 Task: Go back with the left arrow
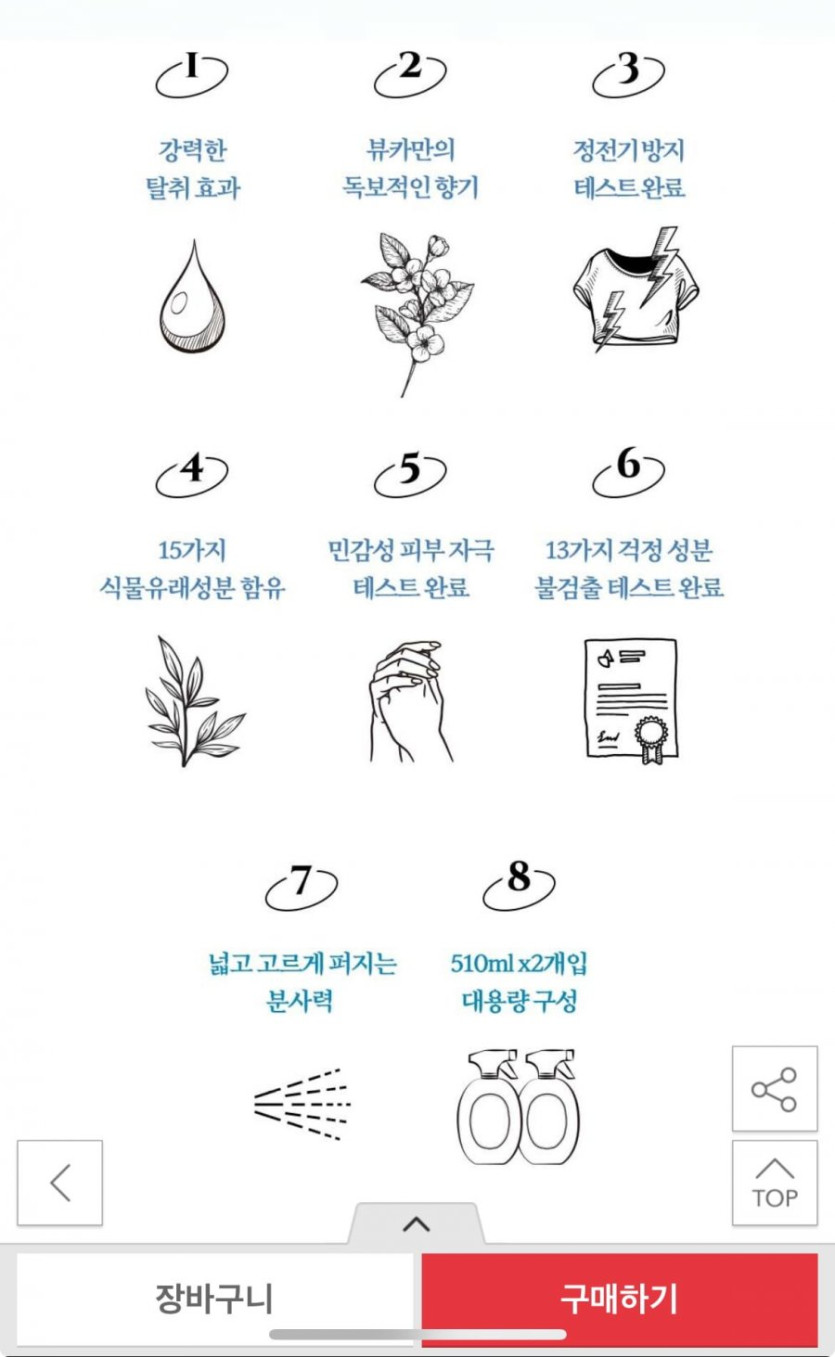(x=60, y=1183)
